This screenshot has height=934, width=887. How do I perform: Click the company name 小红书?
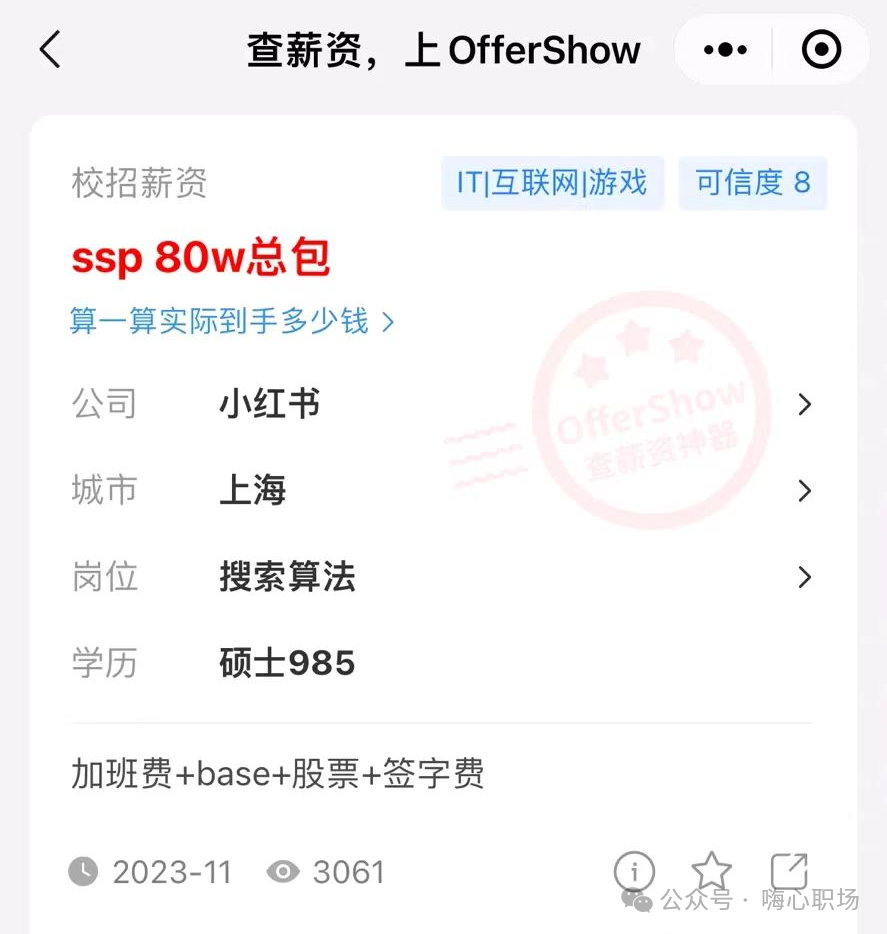(269, 404)
